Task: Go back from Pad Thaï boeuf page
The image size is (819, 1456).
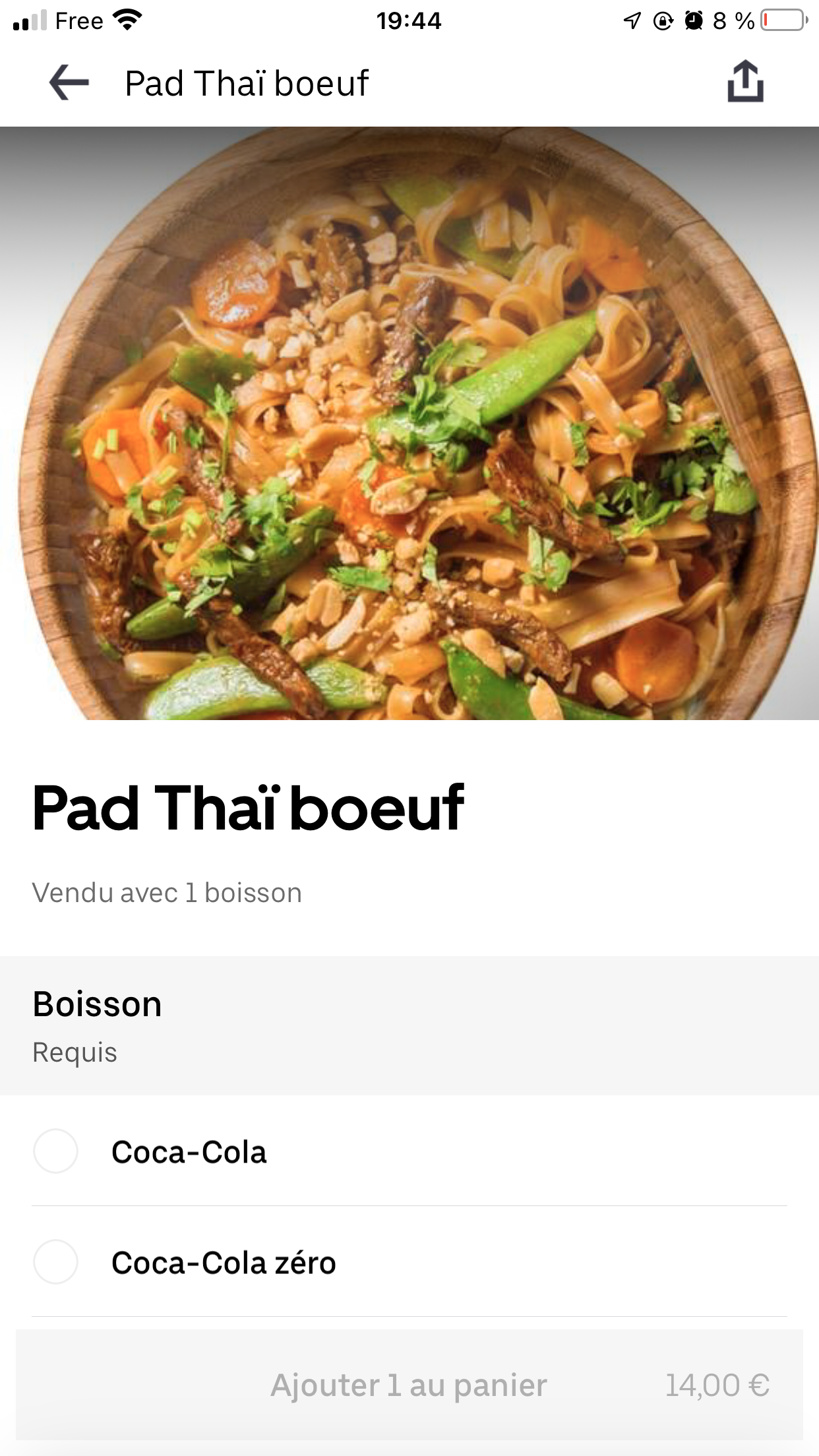Action: [x=69, y=82]
